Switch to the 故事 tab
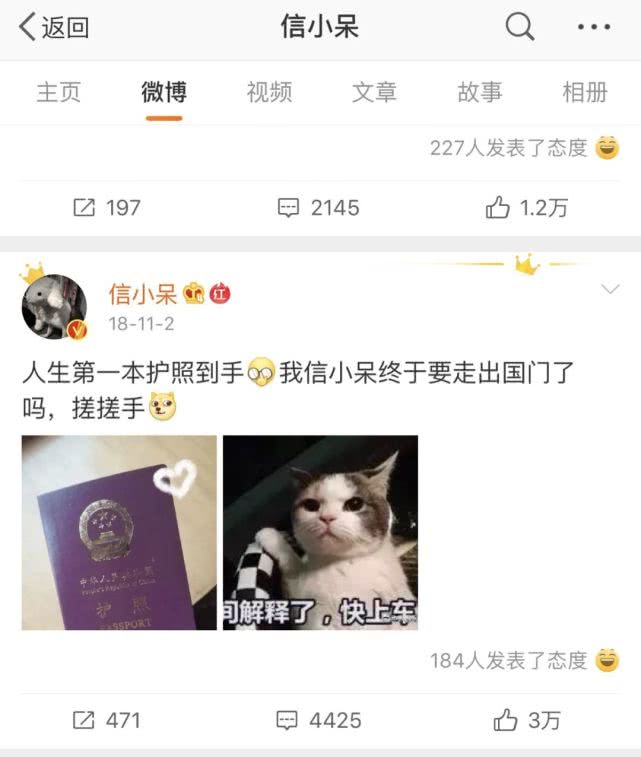Image resolution: width=641 pixels, height=757 pixels. [480, 93]
